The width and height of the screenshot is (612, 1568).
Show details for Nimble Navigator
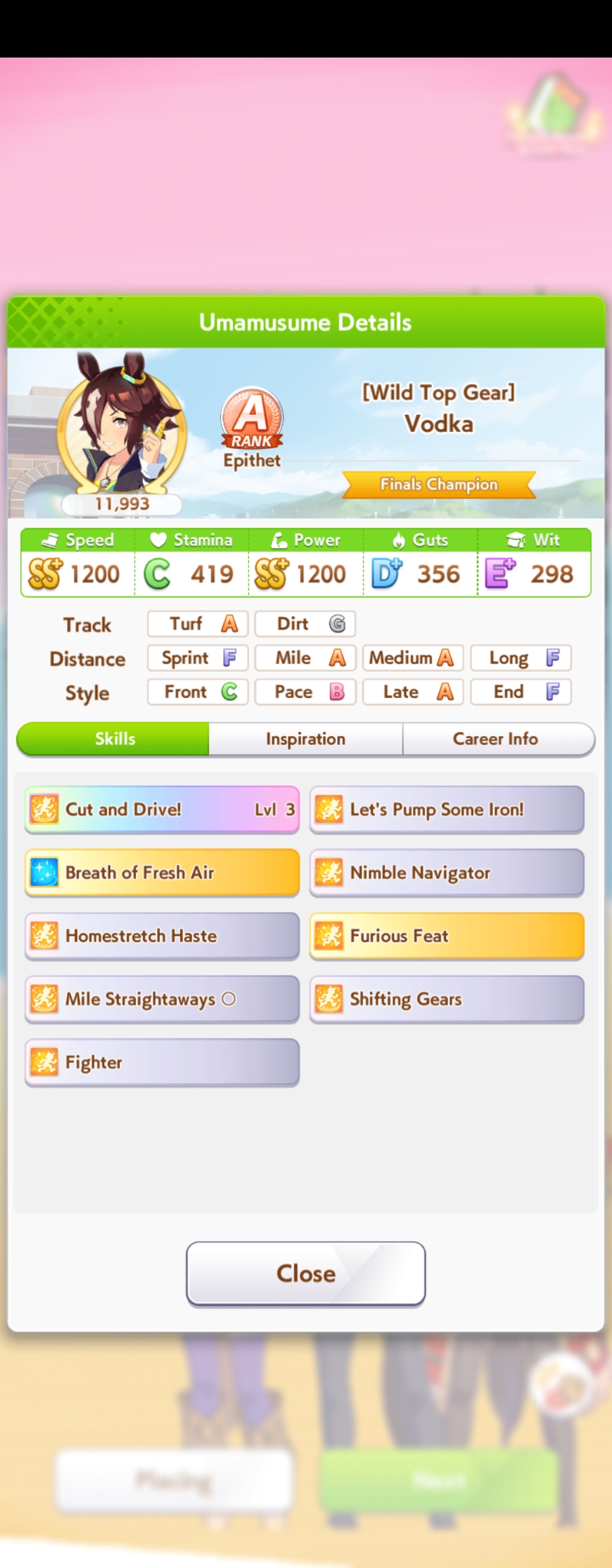point(447,873)
